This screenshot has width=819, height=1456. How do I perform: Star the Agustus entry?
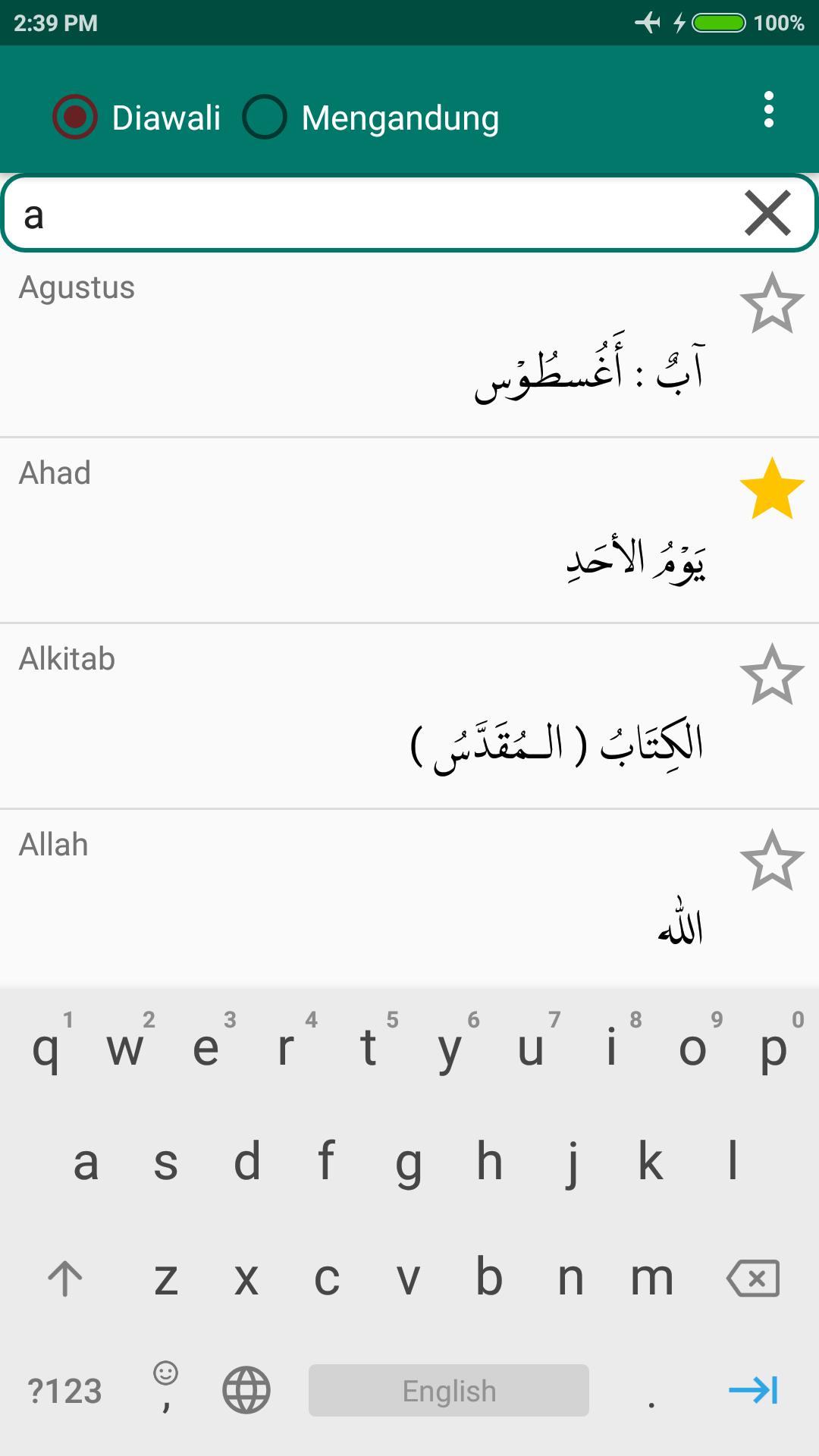(x=771, y=304)
